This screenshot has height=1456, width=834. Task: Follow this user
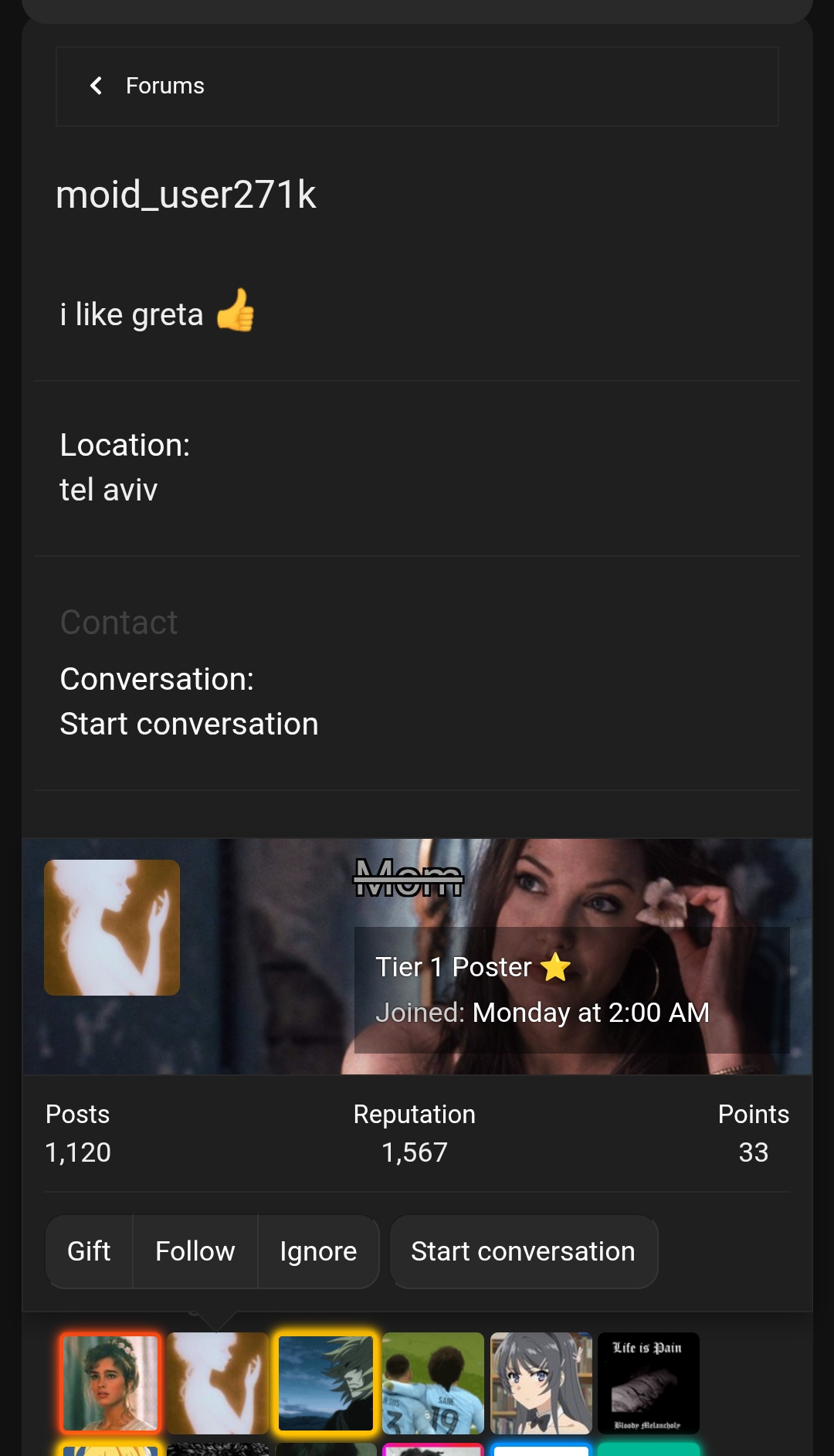(x=195, y=1251)
